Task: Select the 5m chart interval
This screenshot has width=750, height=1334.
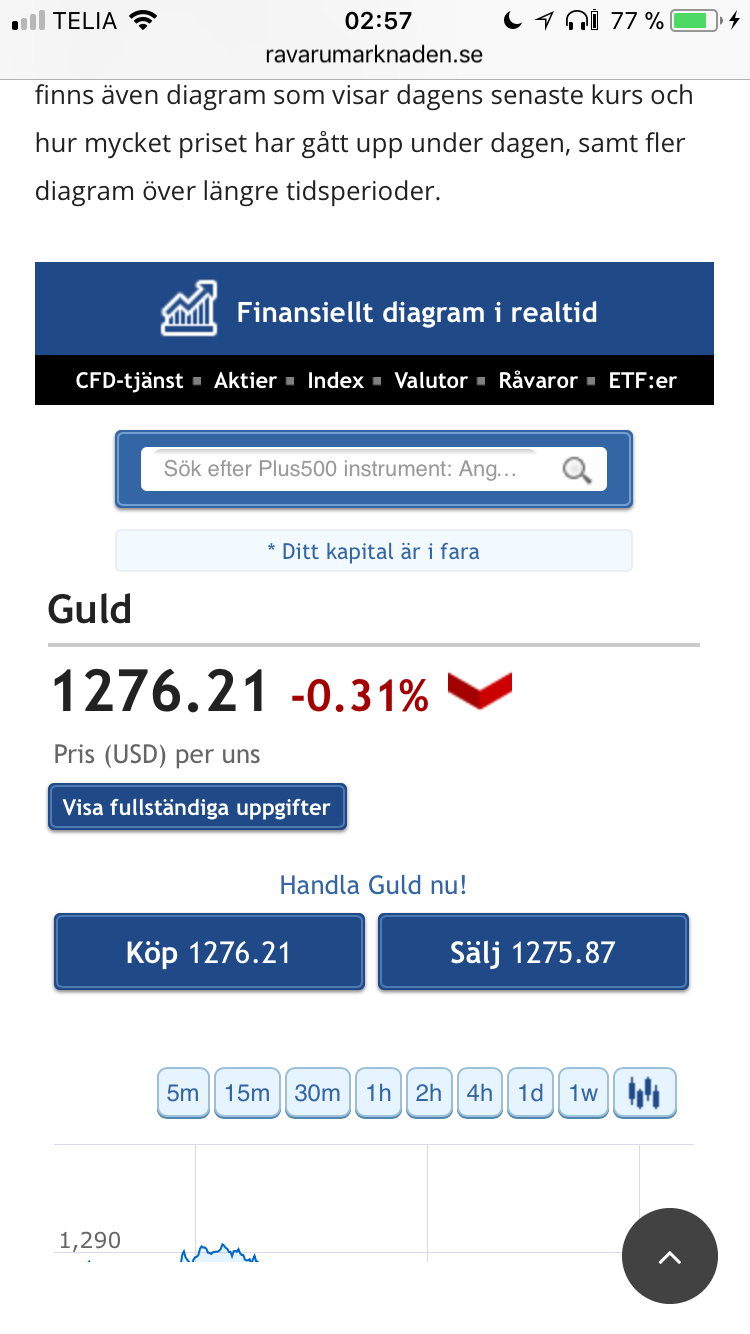Action: (183, 1093)
